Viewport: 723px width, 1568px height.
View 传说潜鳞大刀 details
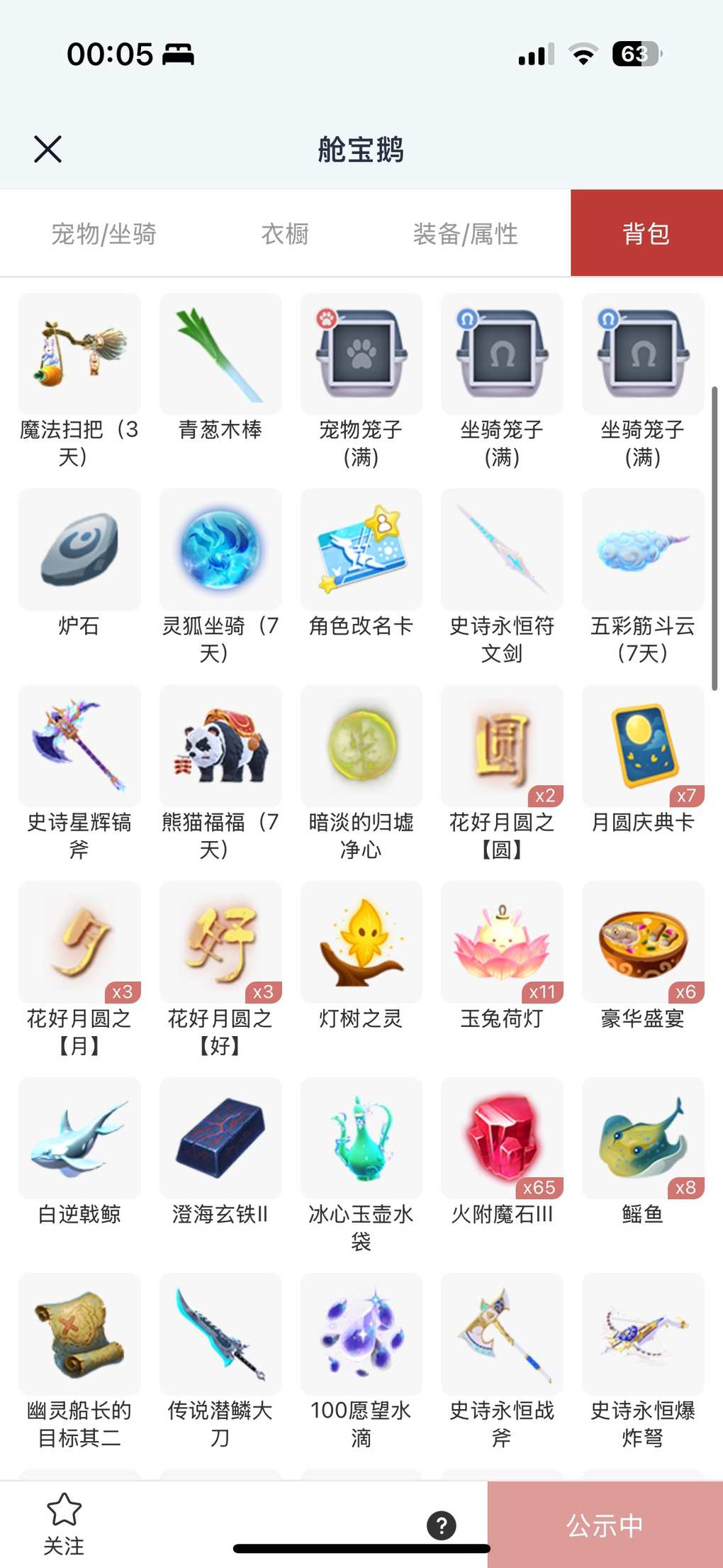point(220,1334)
